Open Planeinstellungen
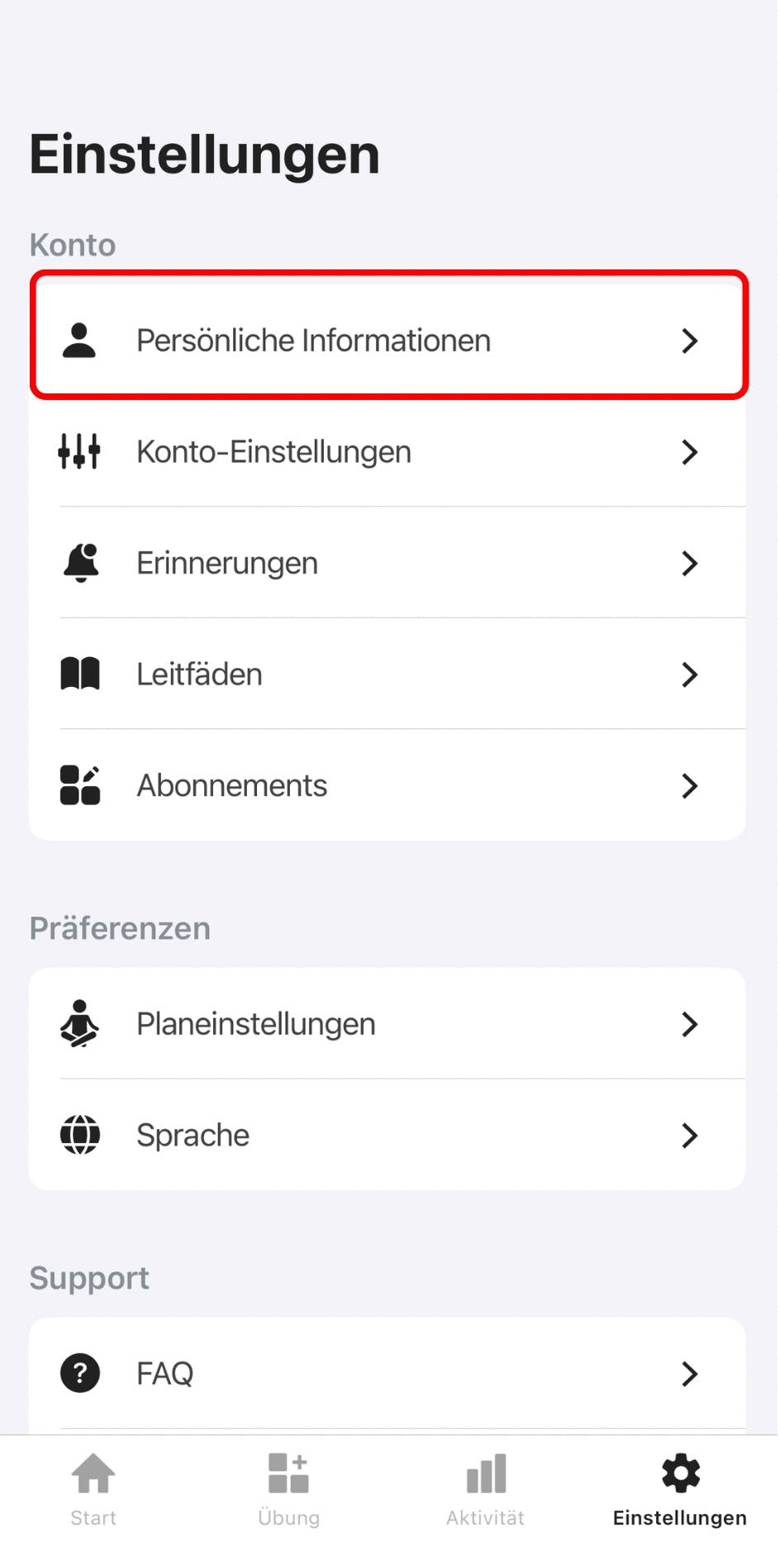 [x=387, y=1024]
